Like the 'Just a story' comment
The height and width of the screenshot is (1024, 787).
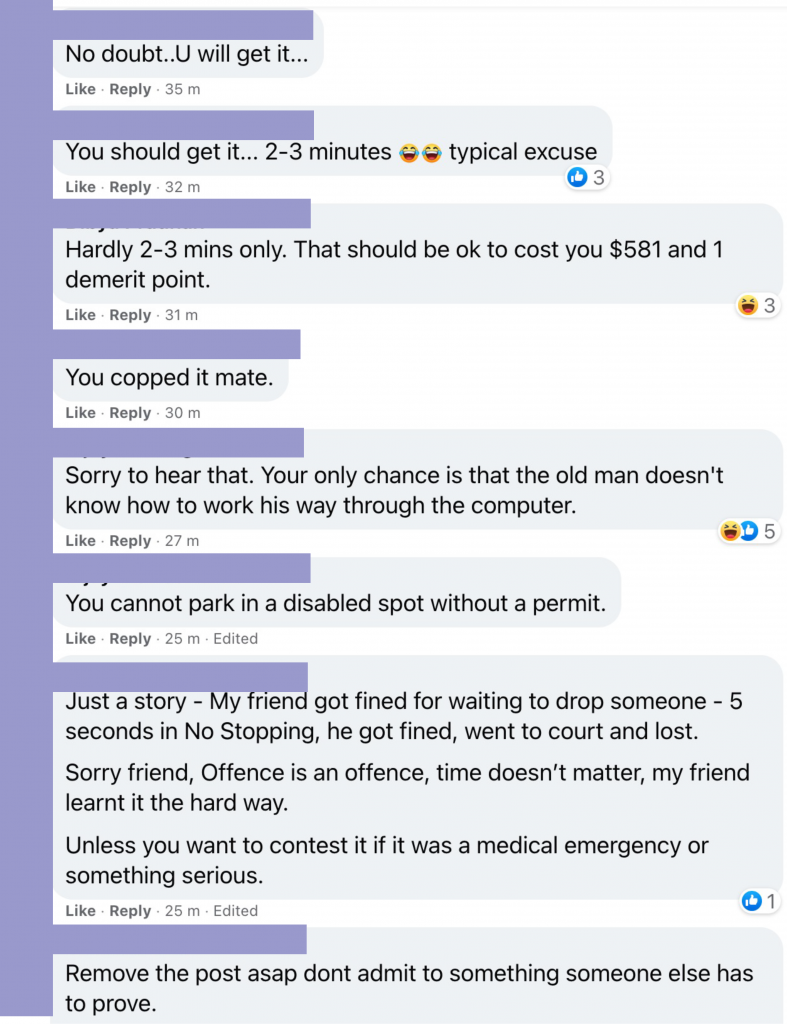(80, 911)
